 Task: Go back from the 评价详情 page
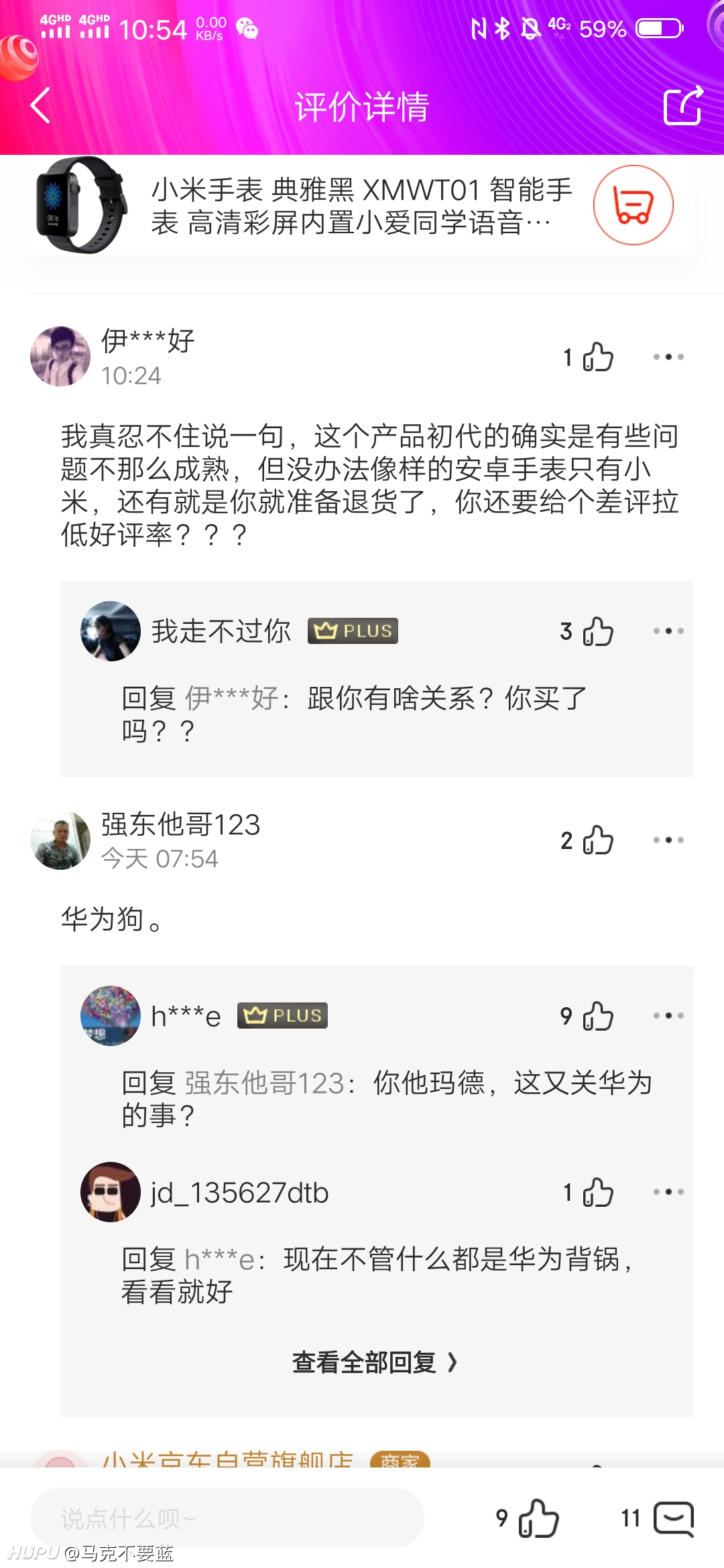pyautogui.click(x=40, y=106)
